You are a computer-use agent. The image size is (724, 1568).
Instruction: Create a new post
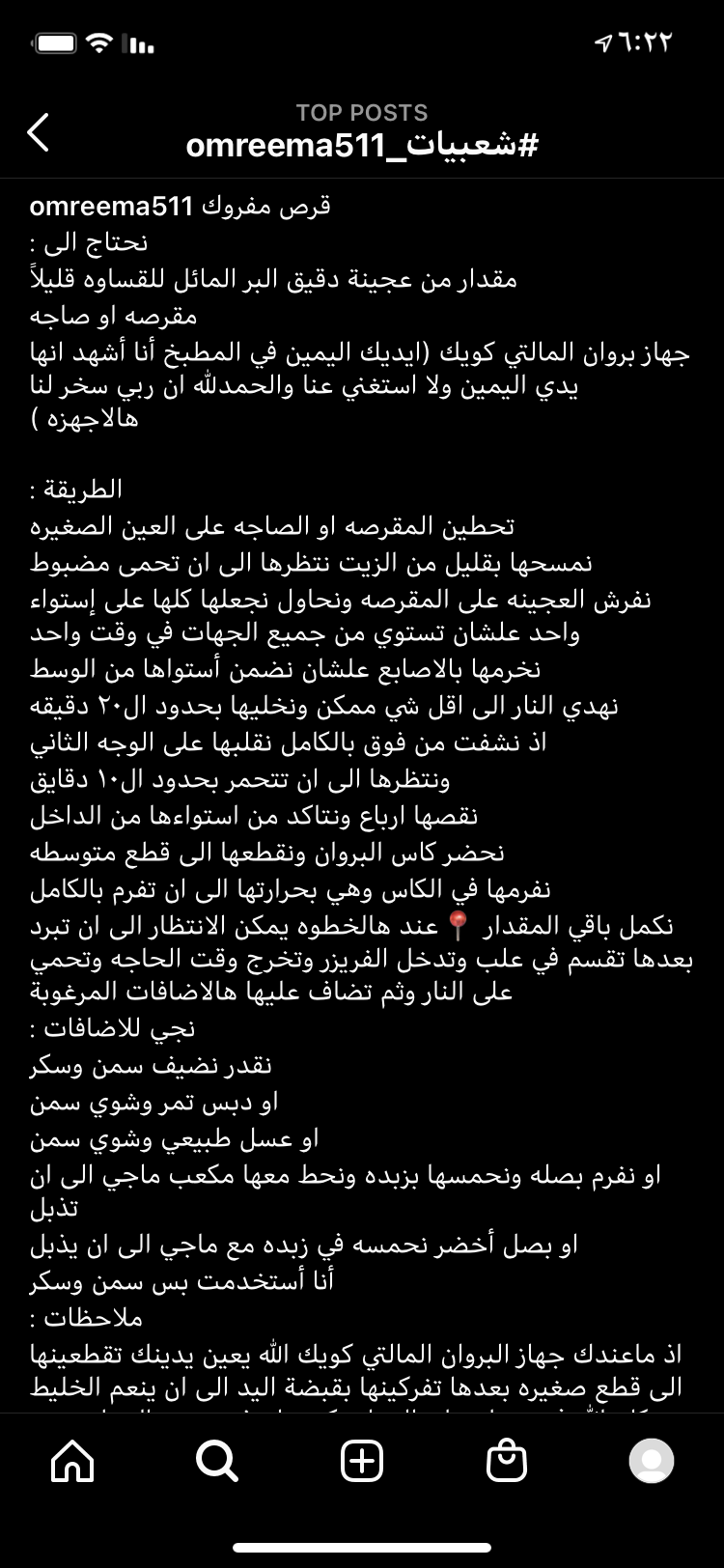pos(362,1461)
